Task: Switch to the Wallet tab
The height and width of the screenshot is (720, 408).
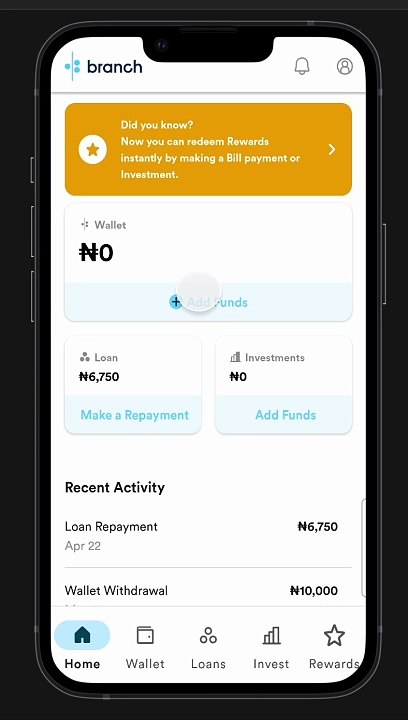Action: [145, 647]
